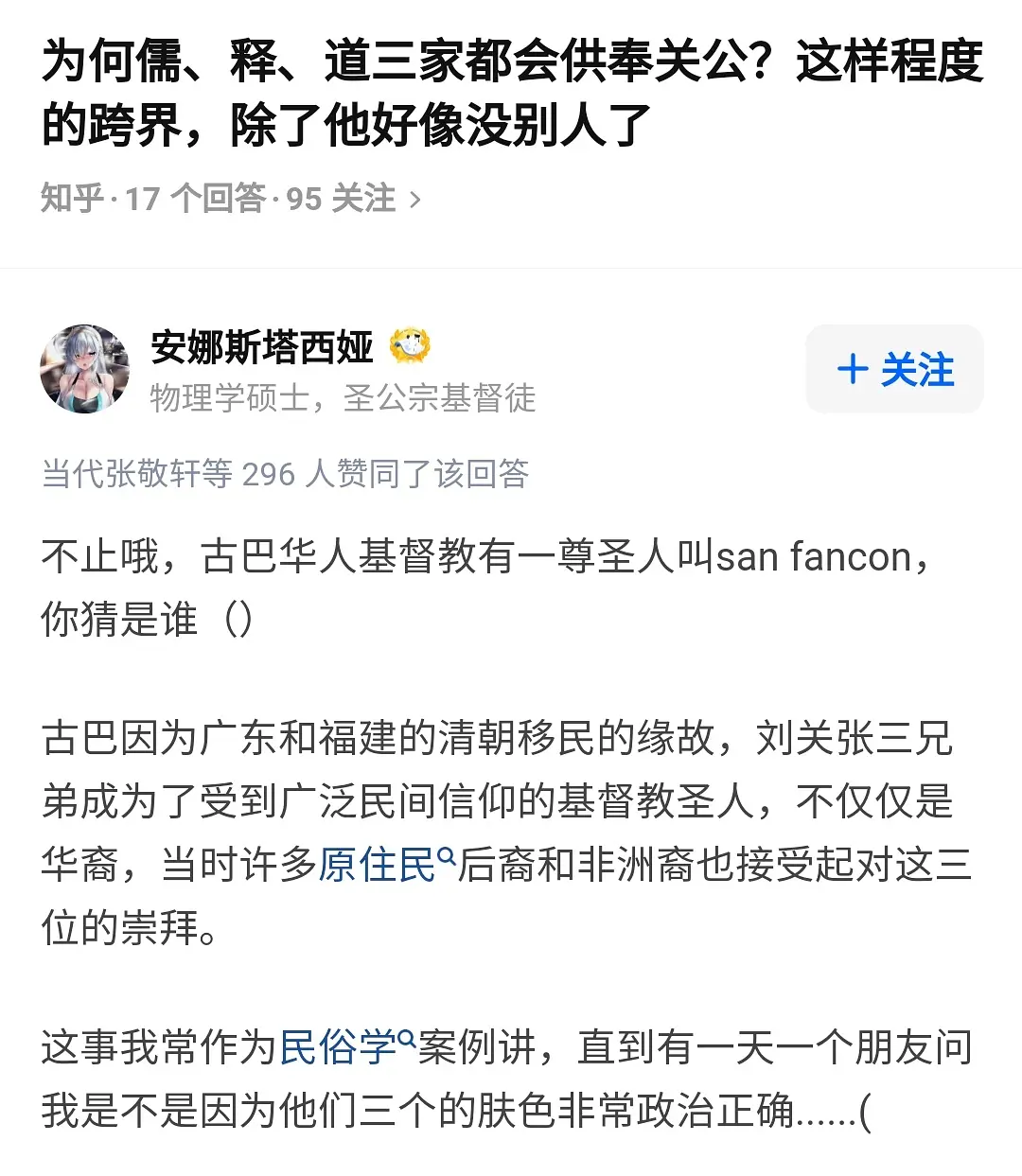
Task: Follow the author 安娜斯塔西娅
Action: coord(894,369)
